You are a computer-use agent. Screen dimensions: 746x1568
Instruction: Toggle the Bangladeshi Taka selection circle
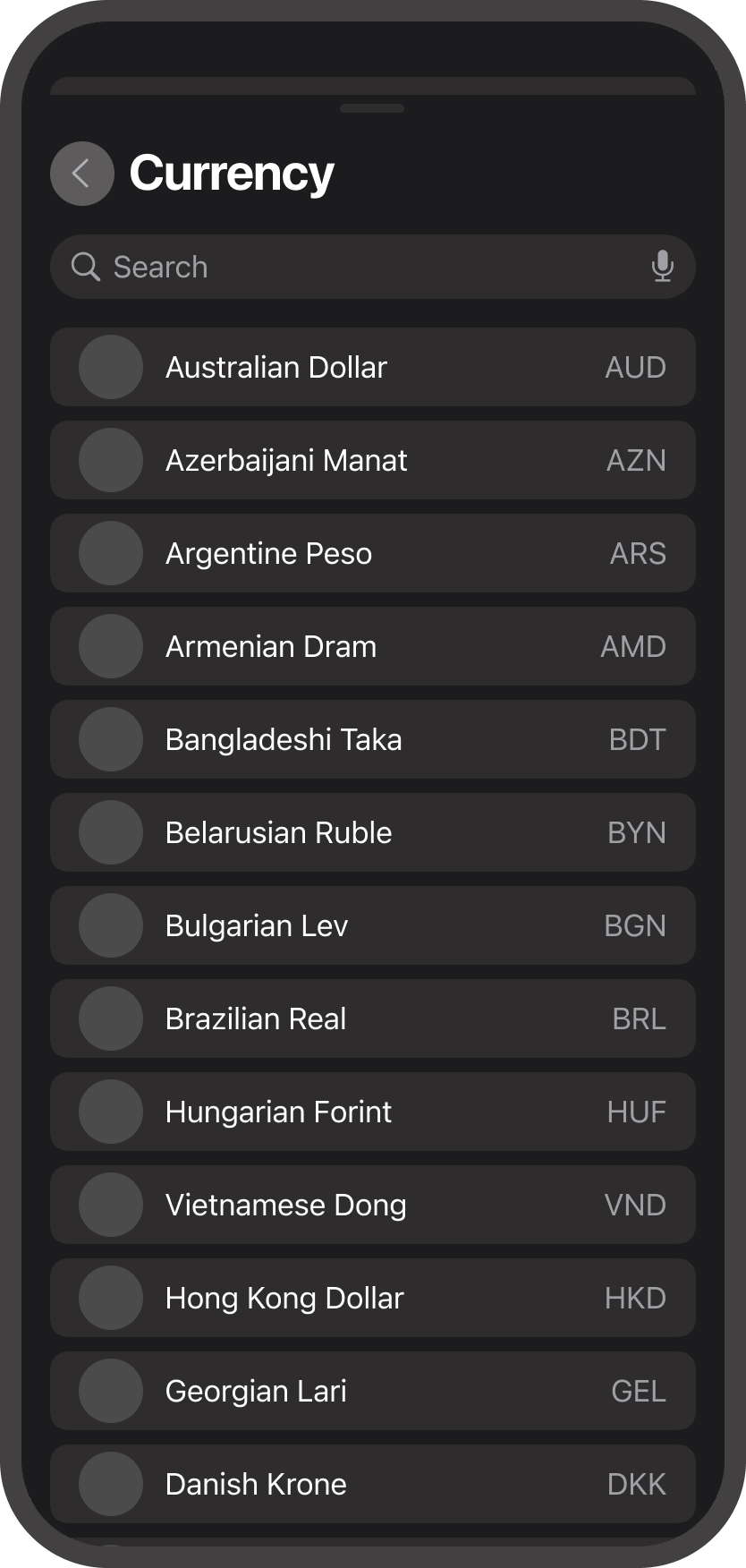[110, 739]
